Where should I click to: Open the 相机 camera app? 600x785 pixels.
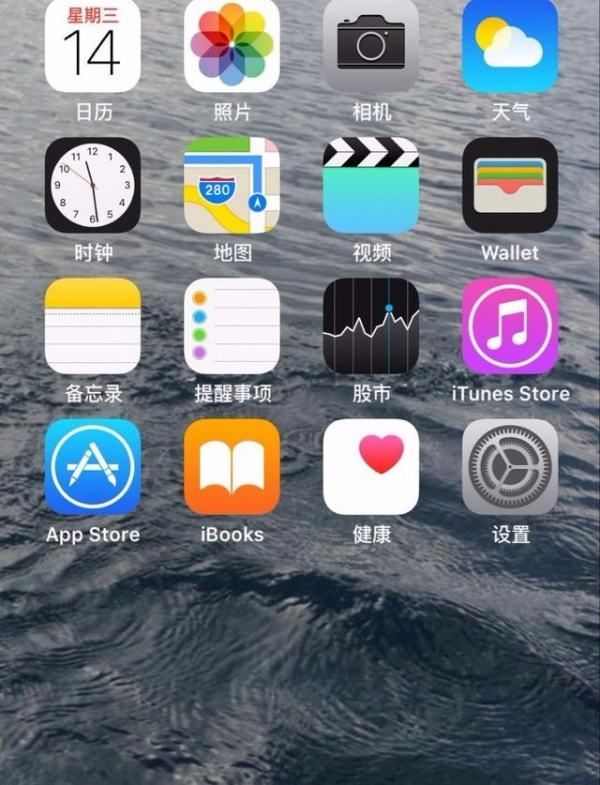[x=371, y=45]
